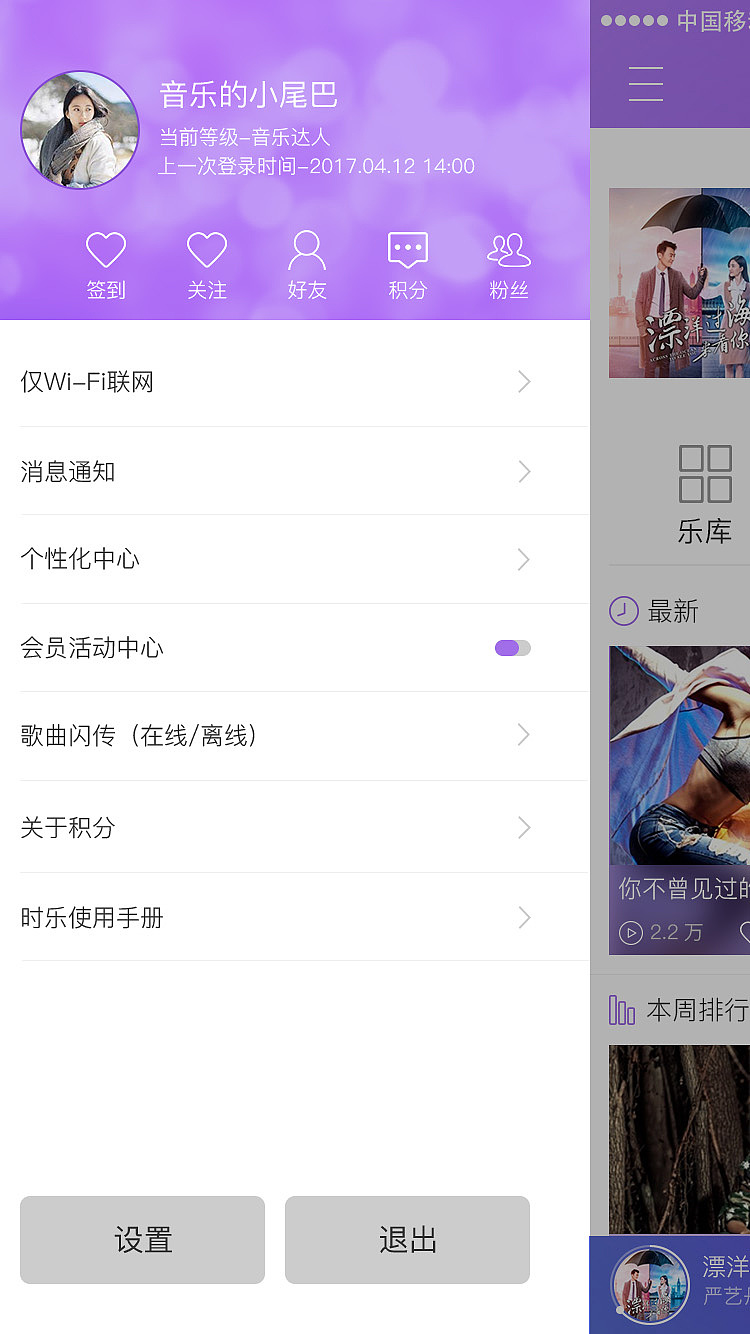Toggle the 会员活动中心 switch
Screen dimensions: 750x1334
512,648
